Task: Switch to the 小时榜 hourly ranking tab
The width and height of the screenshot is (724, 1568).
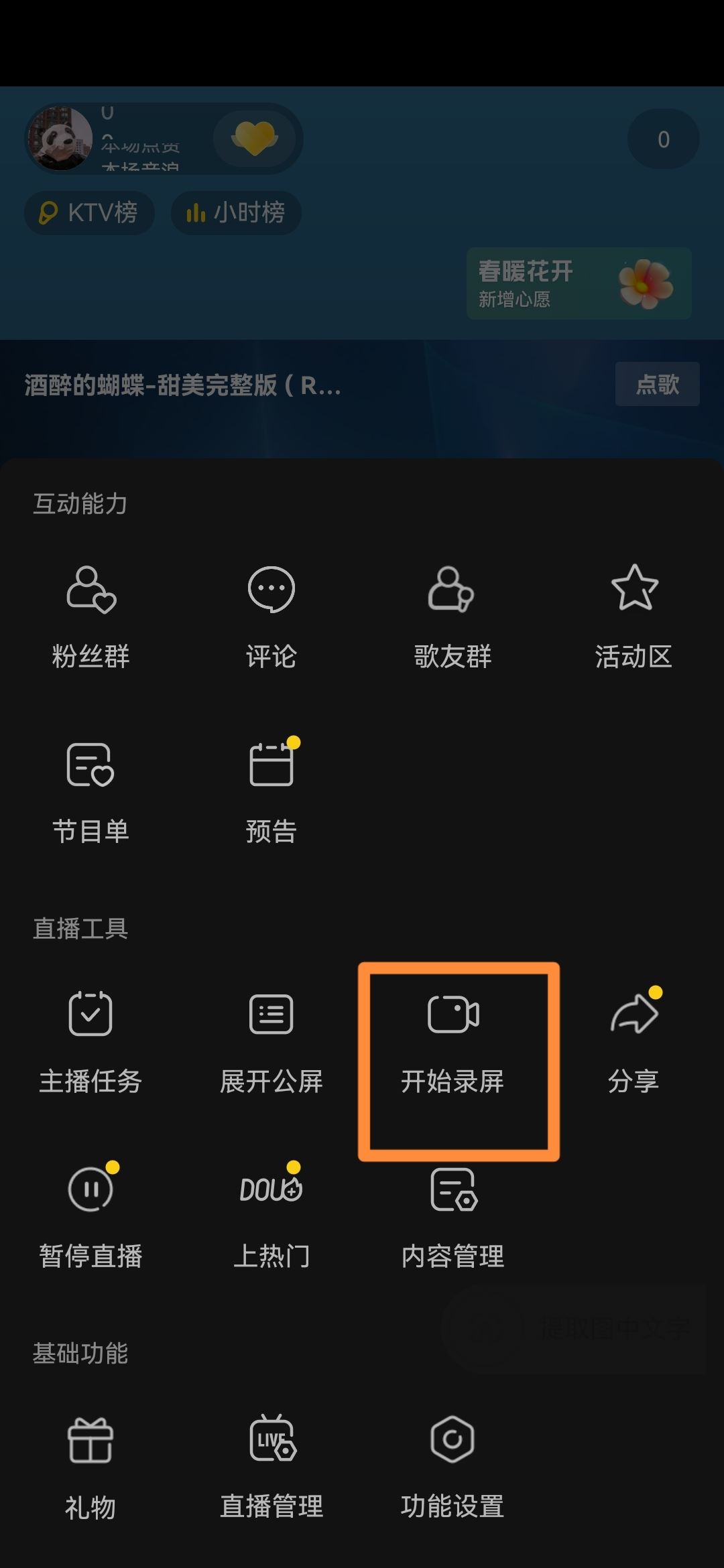Action: click(x=236, y=213)
